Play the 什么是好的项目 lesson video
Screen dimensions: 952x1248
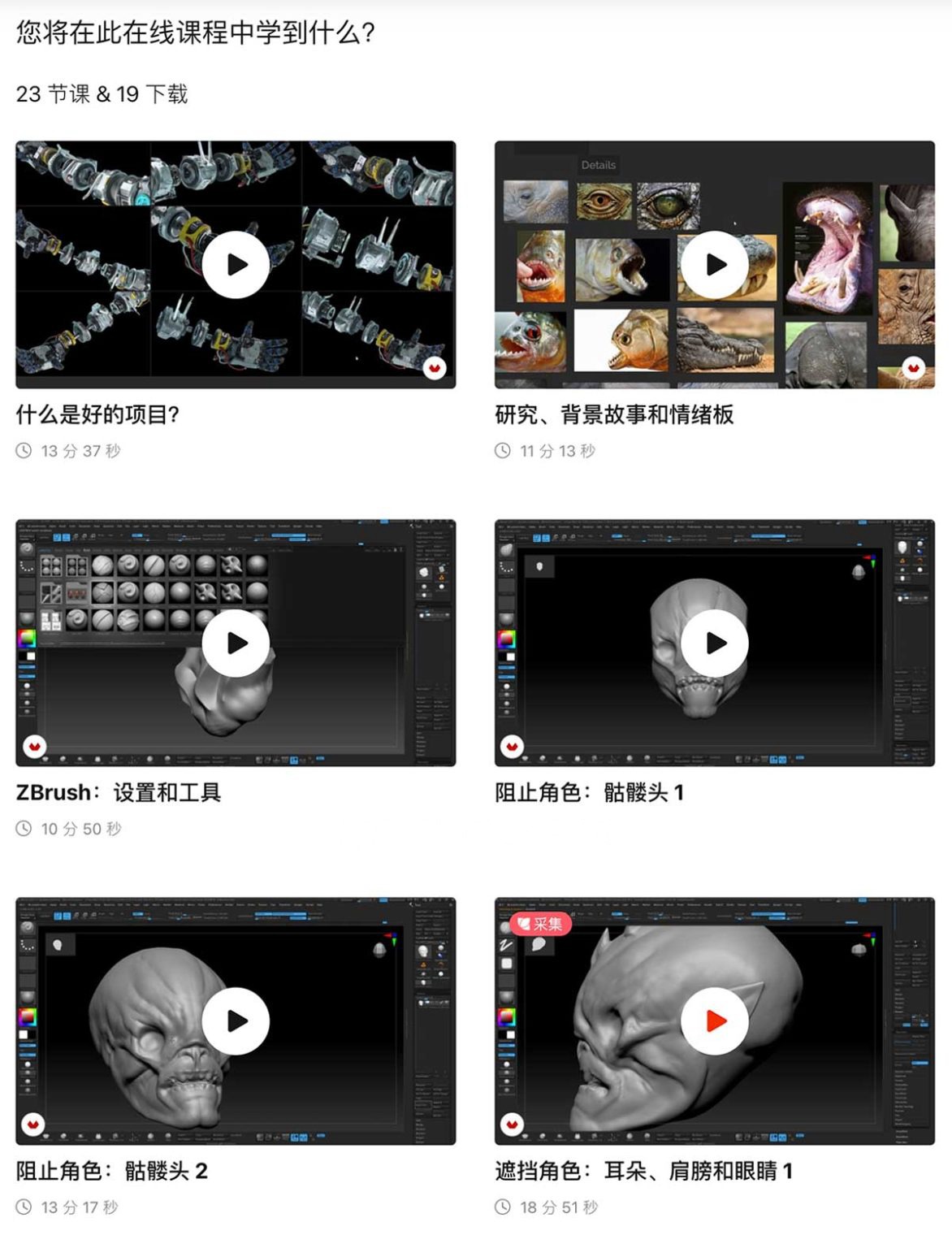tap(236, 265)
